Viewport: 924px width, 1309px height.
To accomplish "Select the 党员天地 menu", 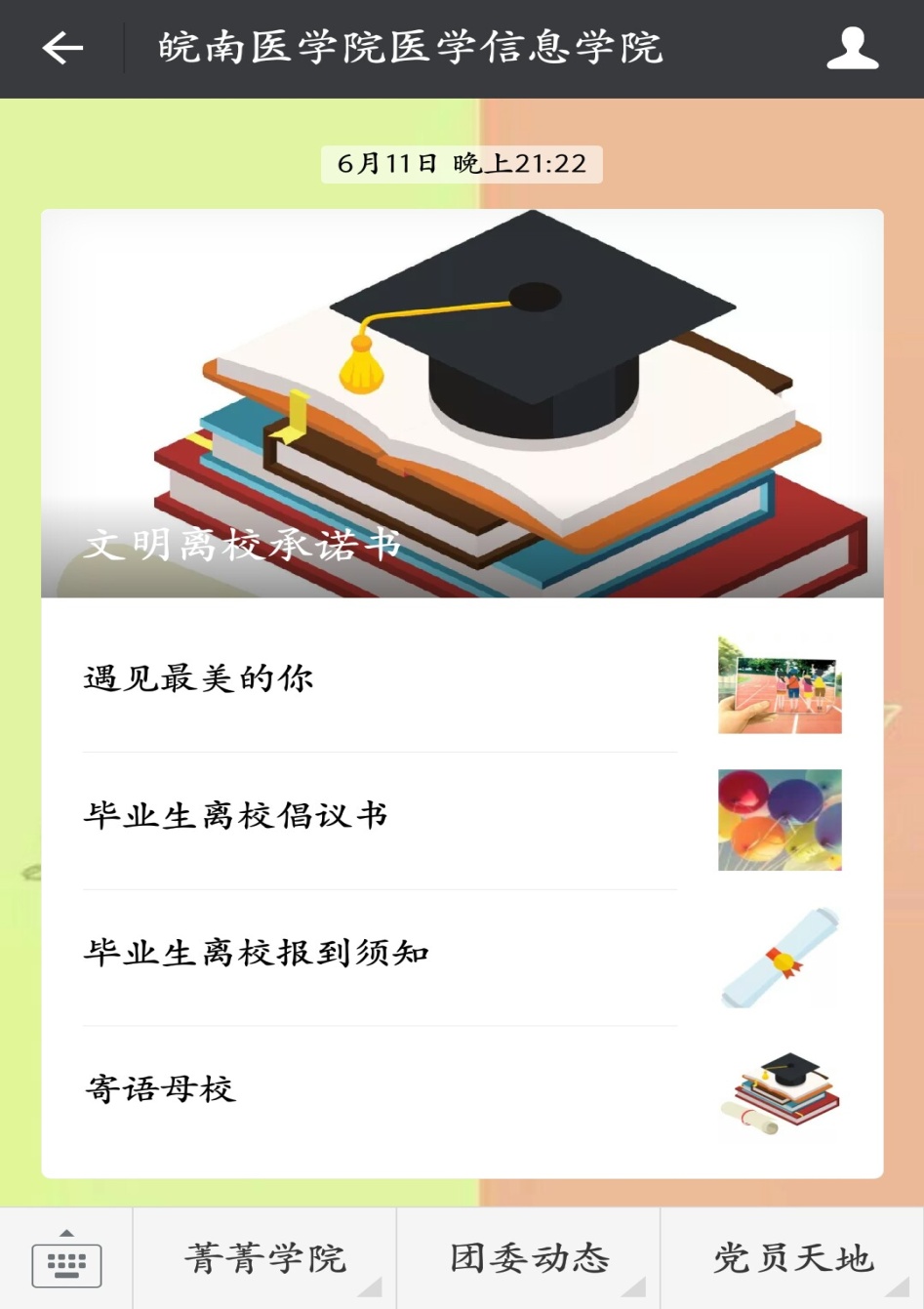I will pos(792,1259).
